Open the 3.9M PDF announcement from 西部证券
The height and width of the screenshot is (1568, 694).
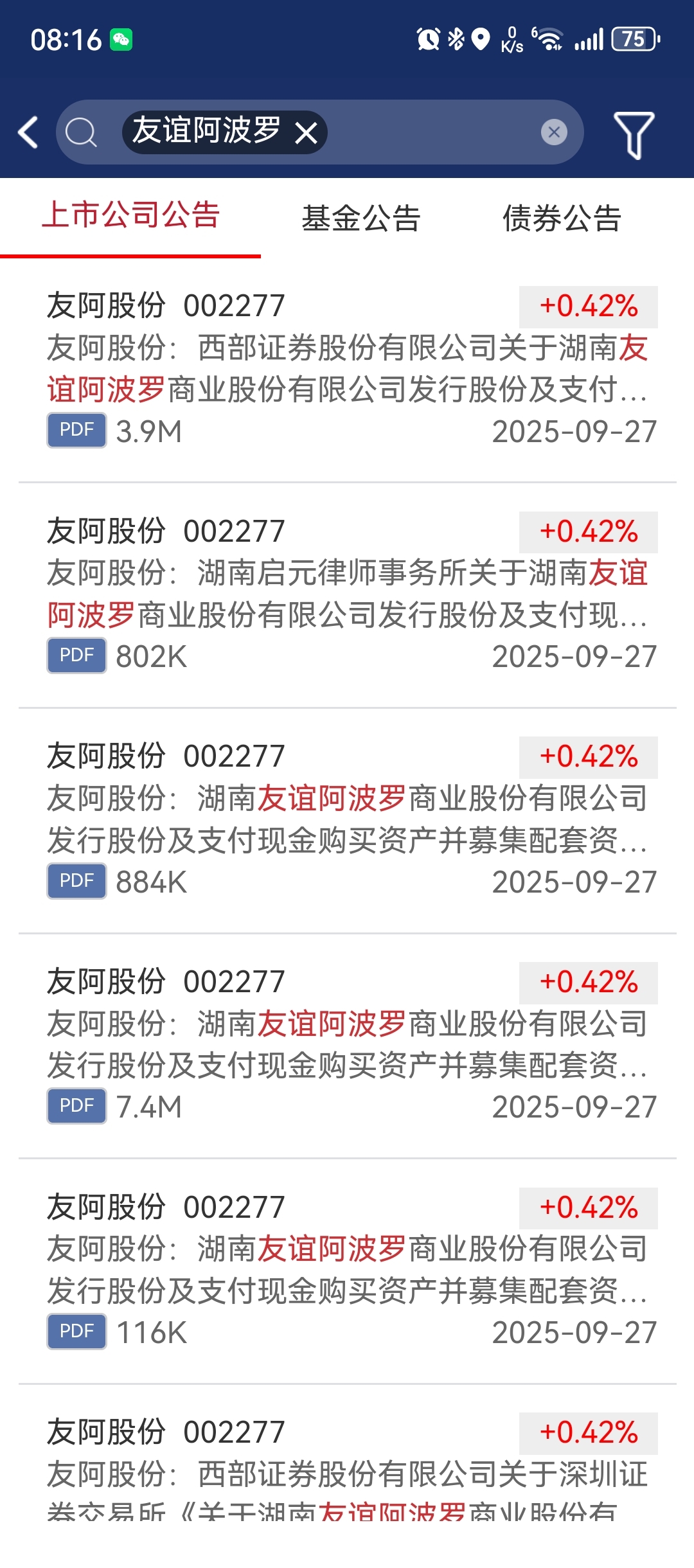pos(347,370)
